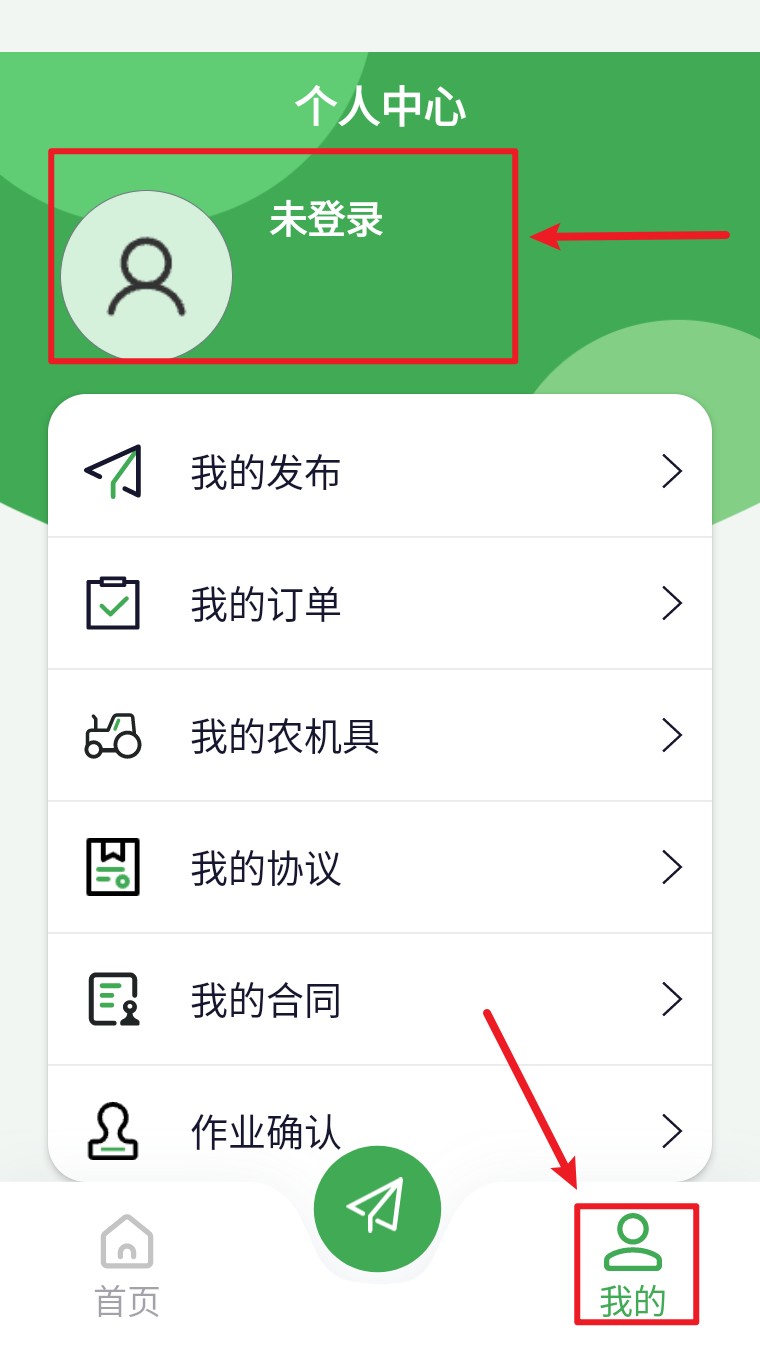Open 作业确认

pos(380,1125)
